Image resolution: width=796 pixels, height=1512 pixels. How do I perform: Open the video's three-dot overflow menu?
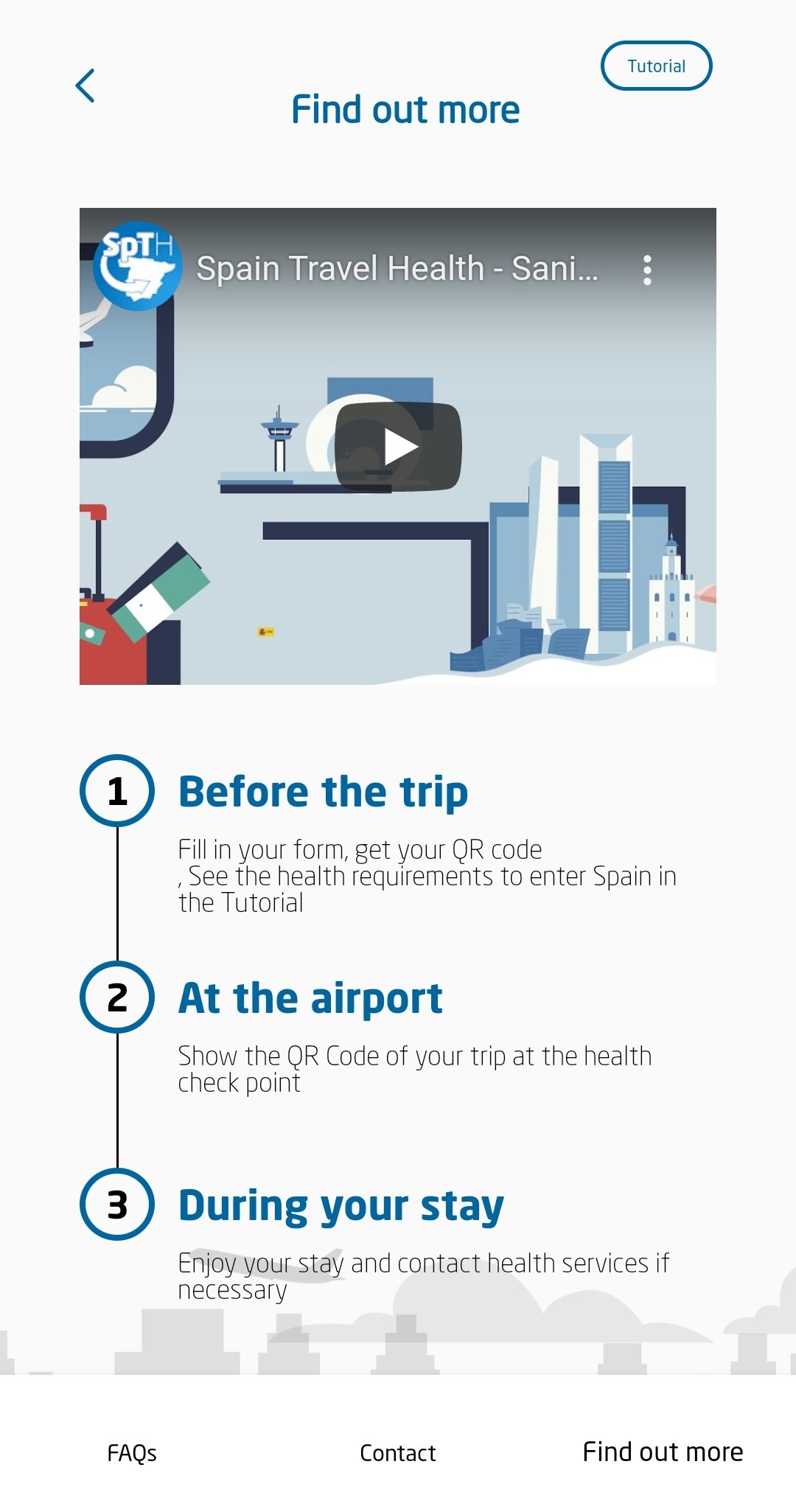coord(647,270)
